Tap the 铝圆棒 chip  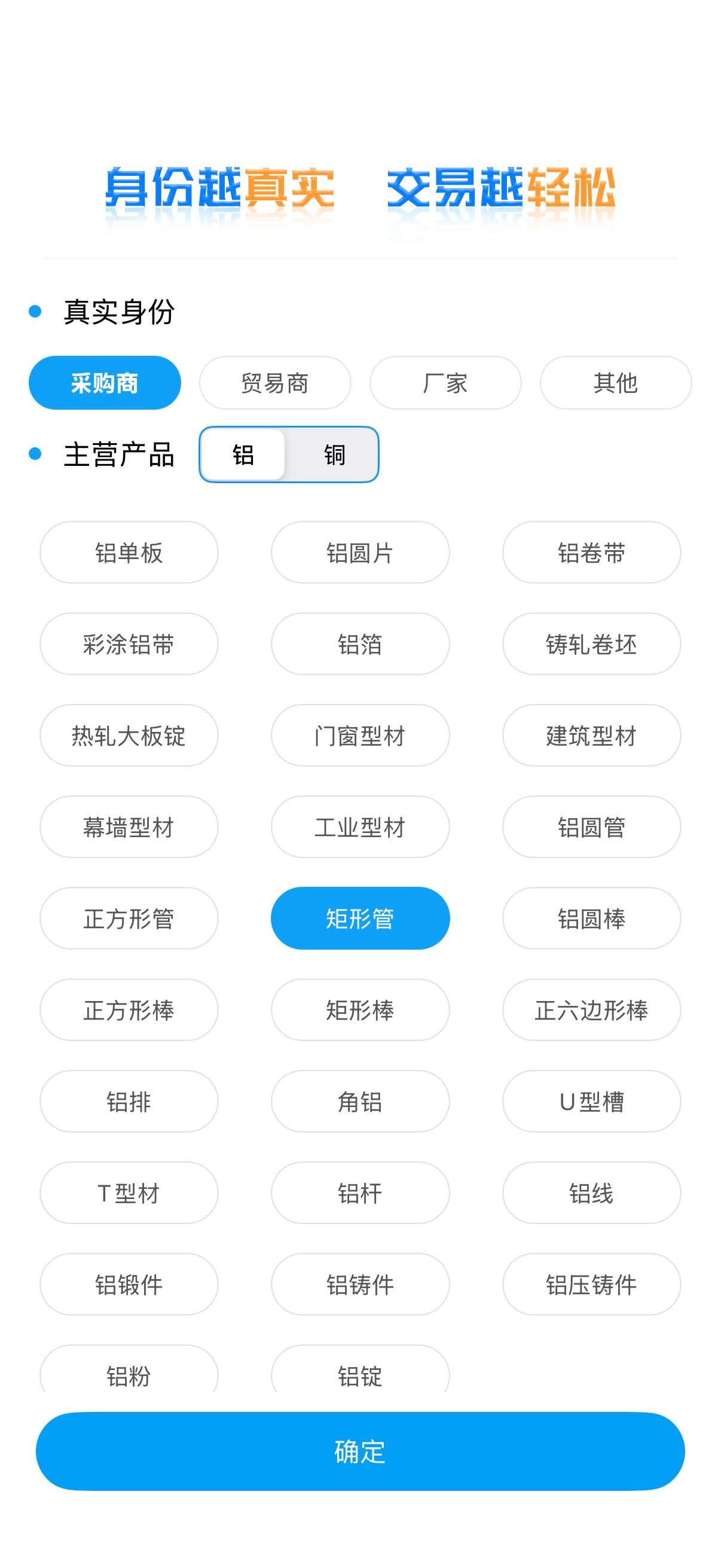[591, 918]
